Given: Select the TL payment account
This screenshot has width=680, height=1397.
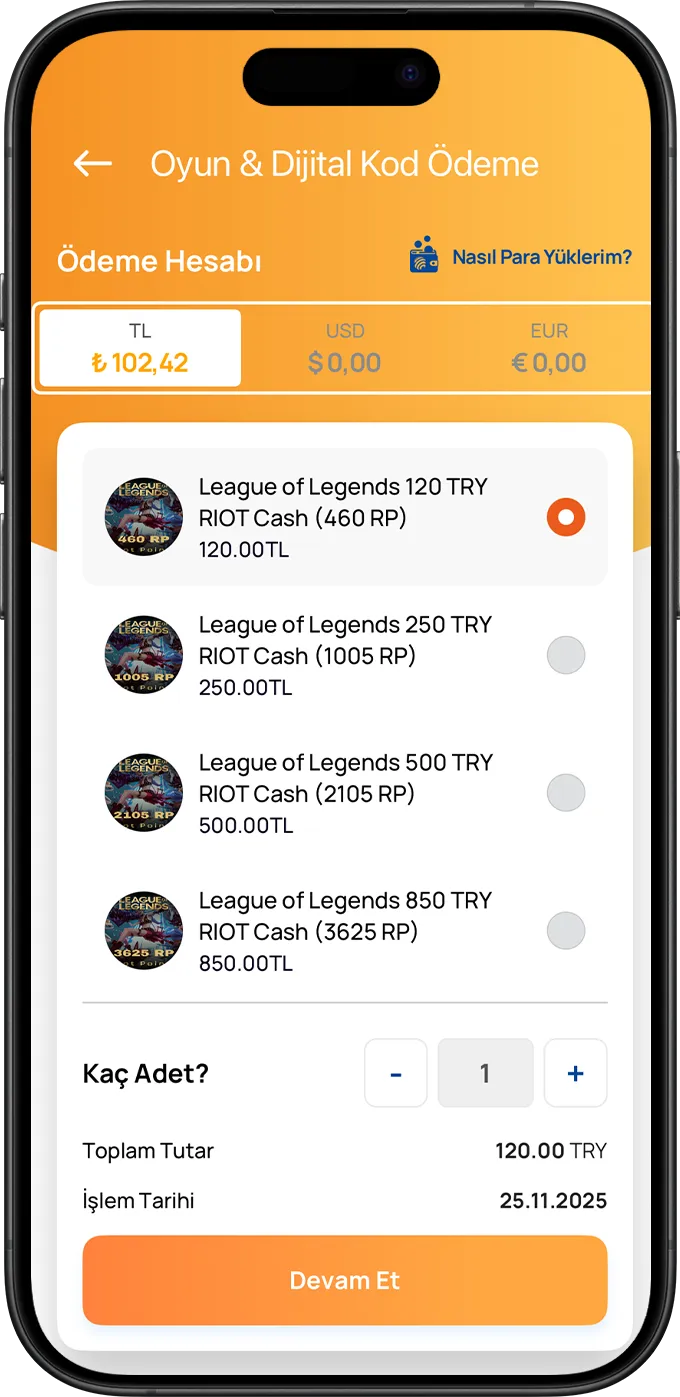Looking at the screenshot, I should 140,348.
